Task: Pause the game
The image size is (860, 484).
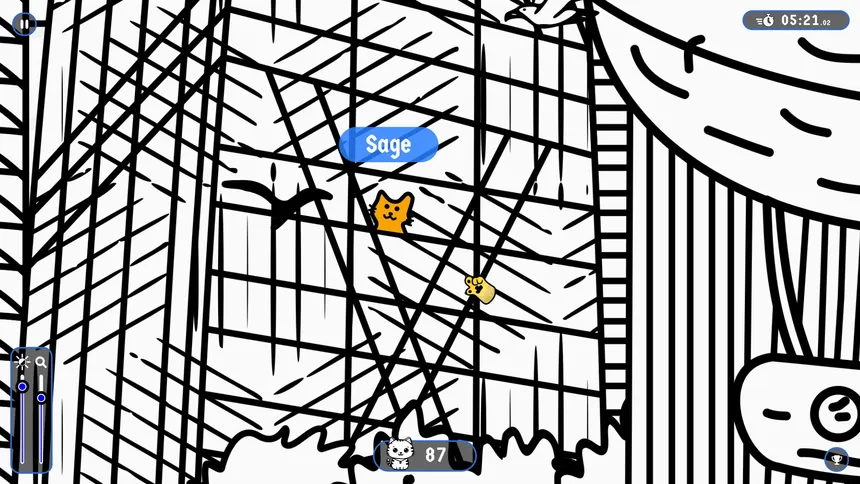Action: tap(24, 23)
